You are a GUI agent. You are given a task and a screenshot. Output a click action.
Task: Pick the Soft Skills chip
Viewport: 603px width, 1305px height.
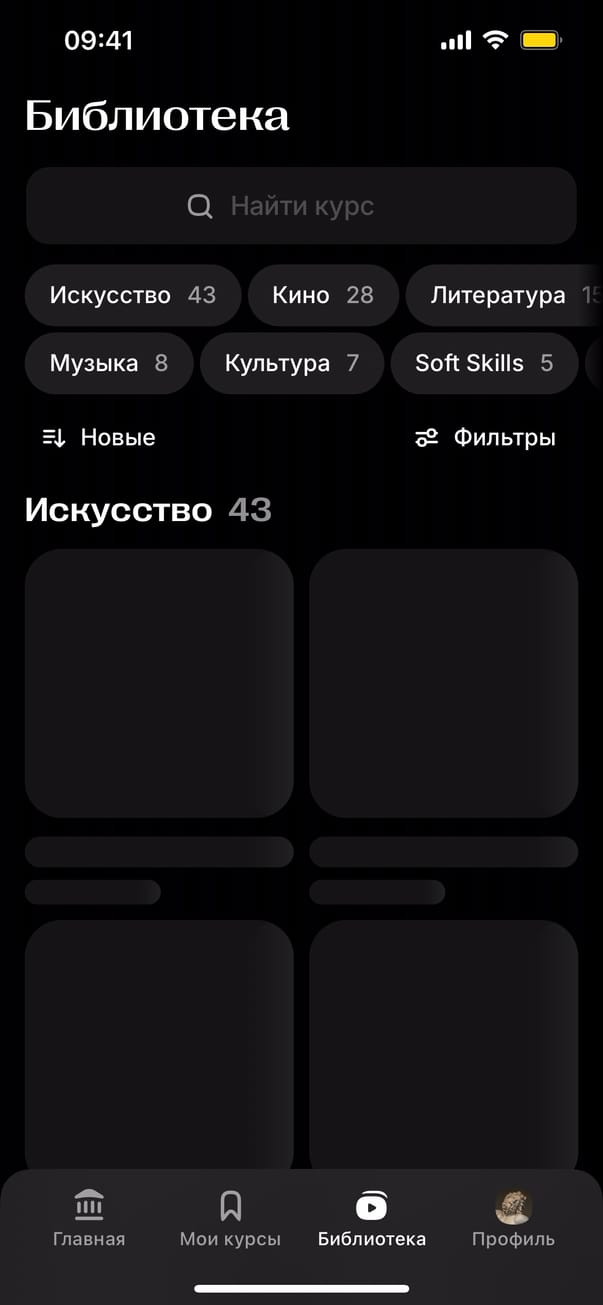[484, 363]
